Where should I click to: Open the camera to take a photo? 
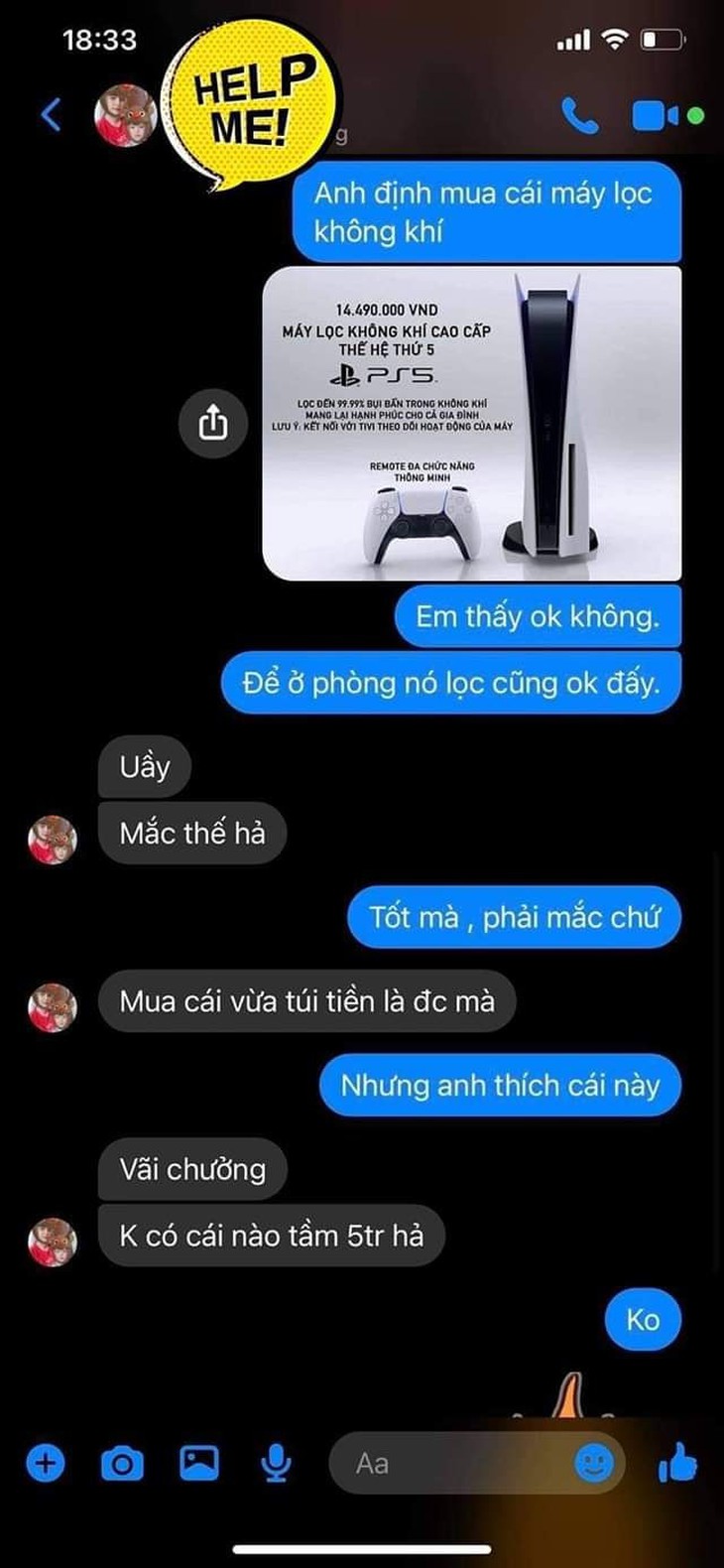122,1463
